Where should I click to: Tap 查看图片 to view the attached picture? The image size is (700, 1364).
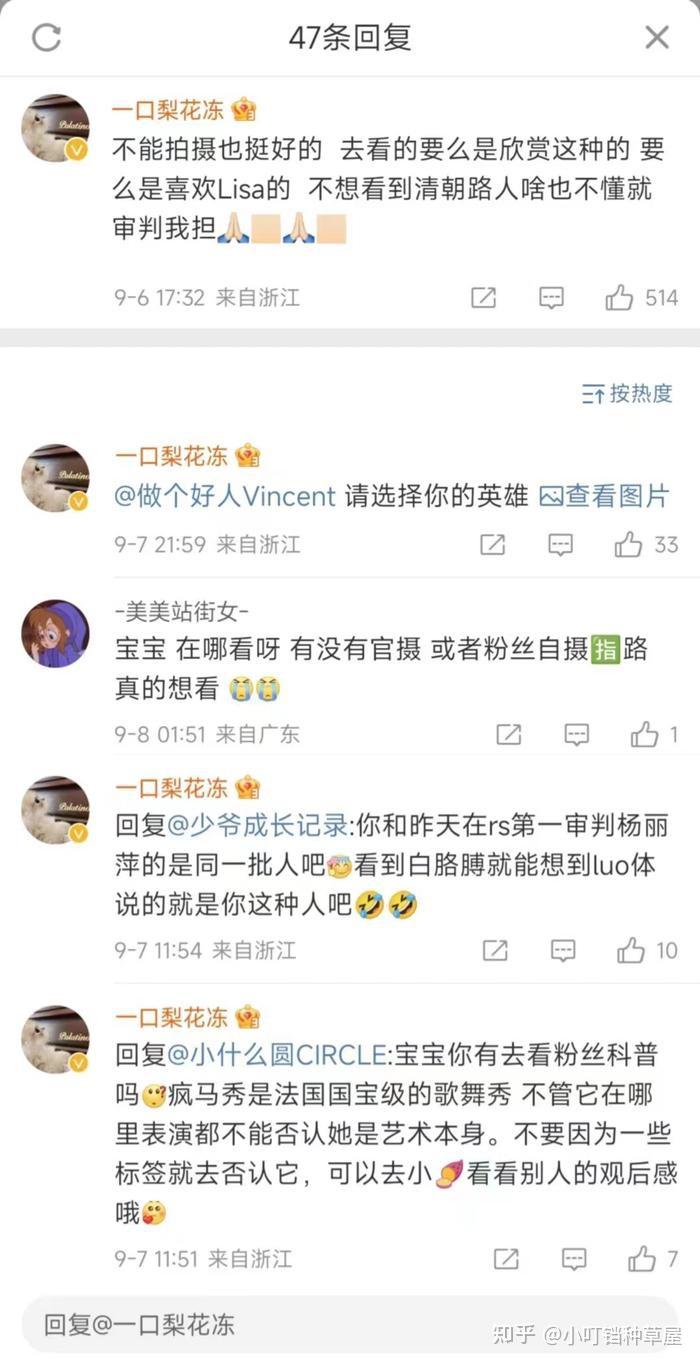pos(604,496)
